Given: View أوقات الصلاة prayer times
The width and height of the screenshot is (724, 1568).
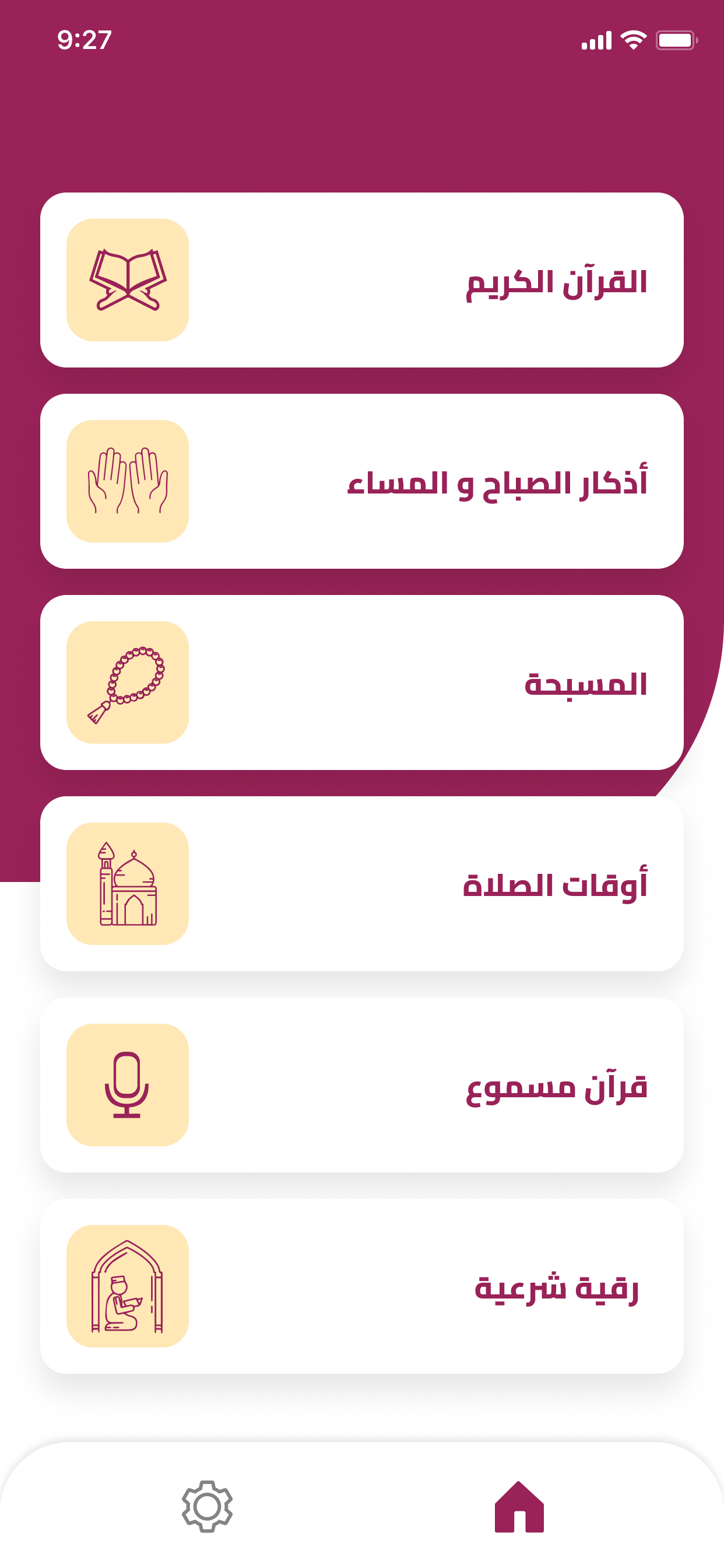Looking at the screenshot, I should click(361, 884).
